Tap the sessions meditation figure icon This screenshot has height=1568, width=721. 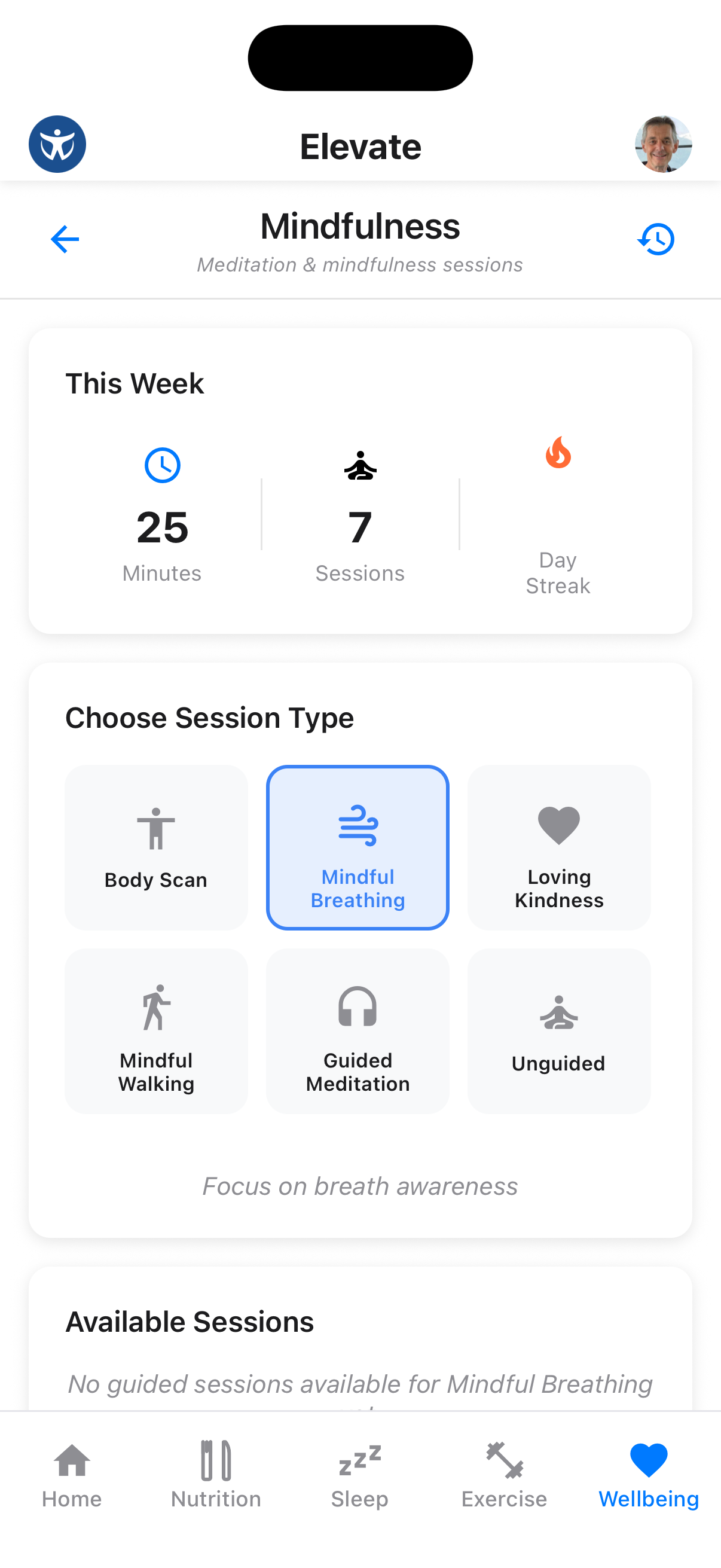pyautogui.click(x=359, y=465)
